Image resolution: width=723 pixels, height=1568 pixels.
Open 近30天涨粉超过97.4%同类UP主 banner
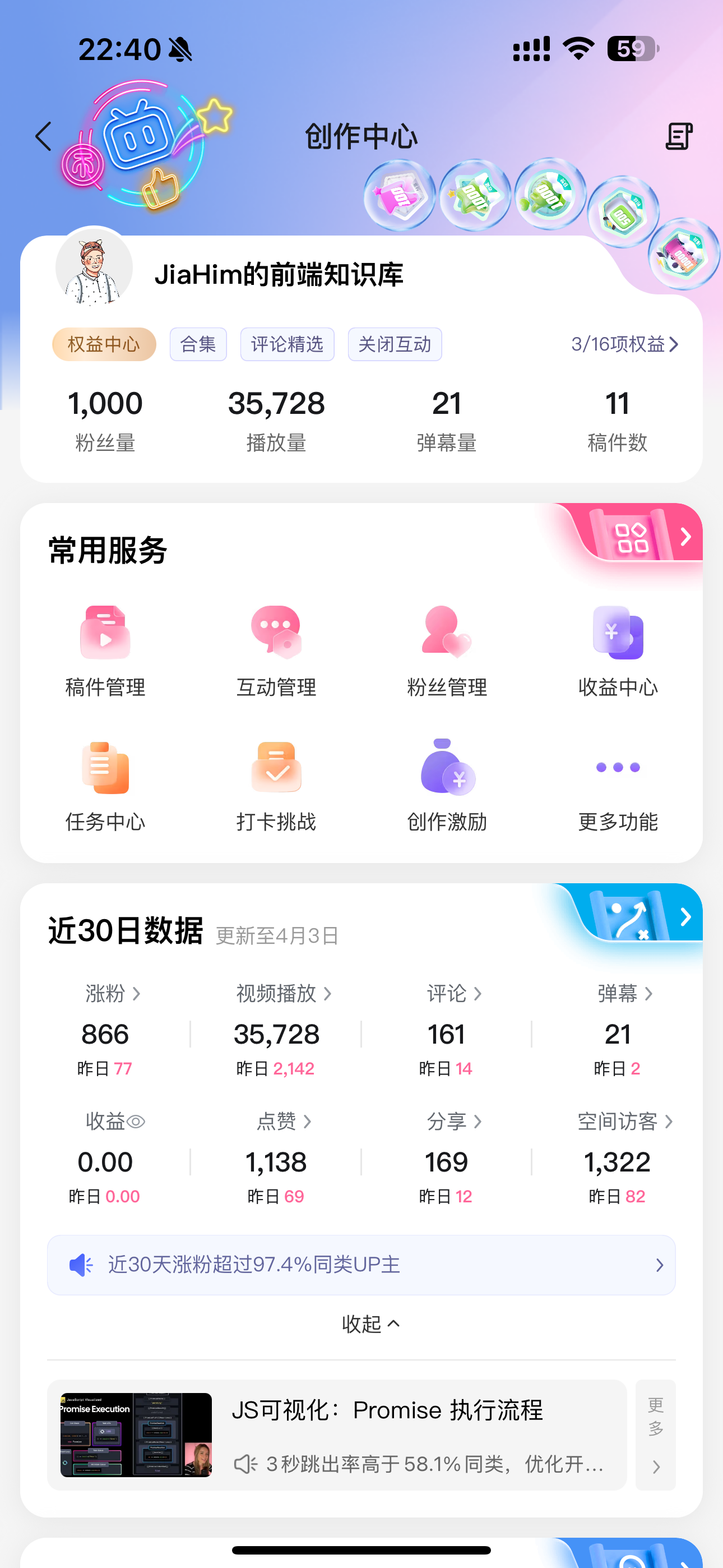[x=361, y=1265]
